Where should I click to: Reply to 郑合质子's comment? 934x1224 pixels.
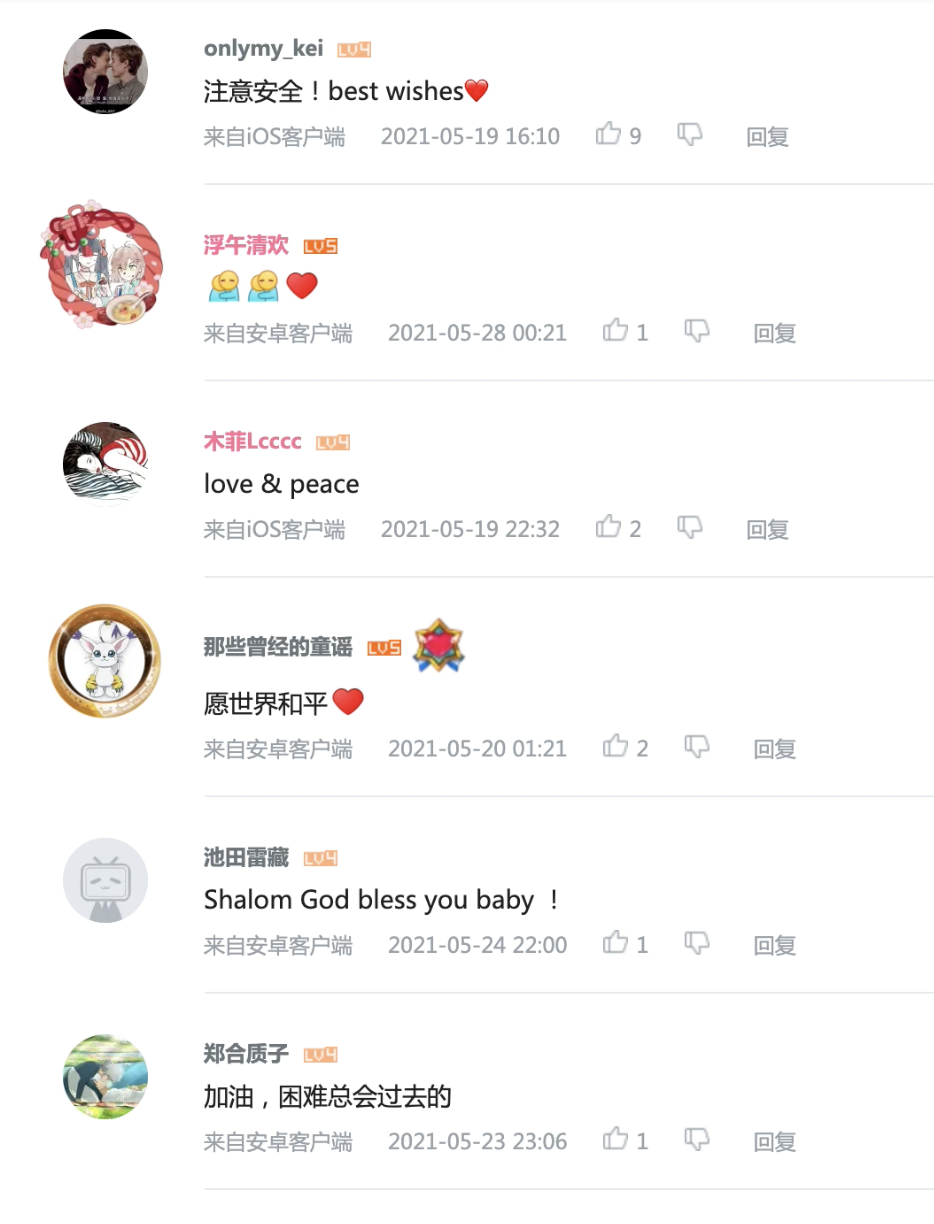[x=774, y=1141]
